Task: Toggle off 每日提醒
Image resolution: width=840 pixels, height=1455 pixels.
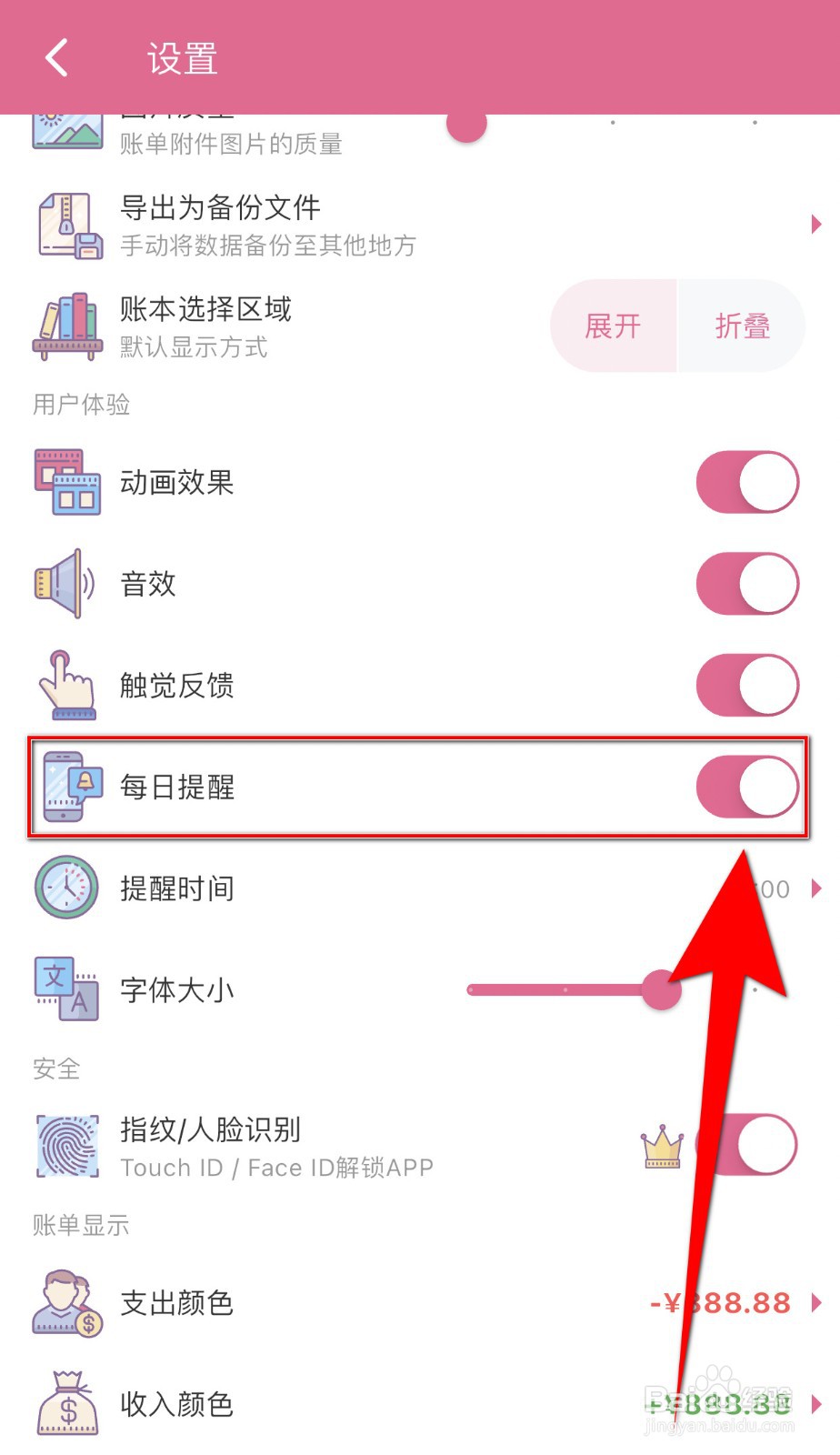Action: [747, 788]
